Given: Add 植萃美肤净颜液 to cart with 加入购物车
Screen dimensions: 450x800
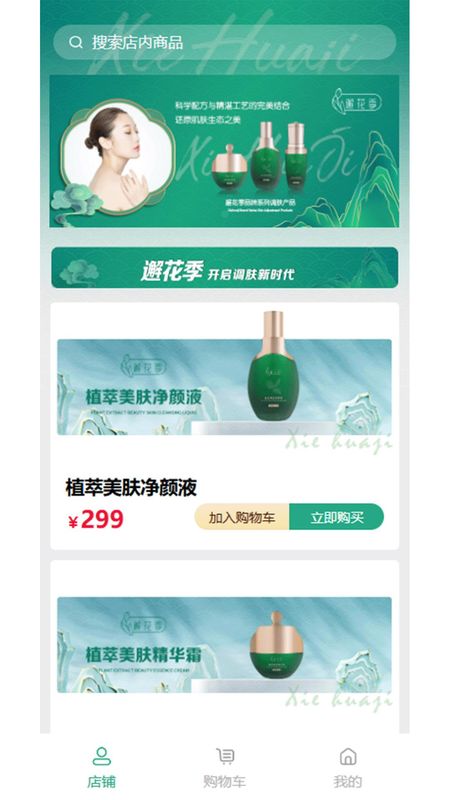Looking at the screenshot, I should pos(242,517).
